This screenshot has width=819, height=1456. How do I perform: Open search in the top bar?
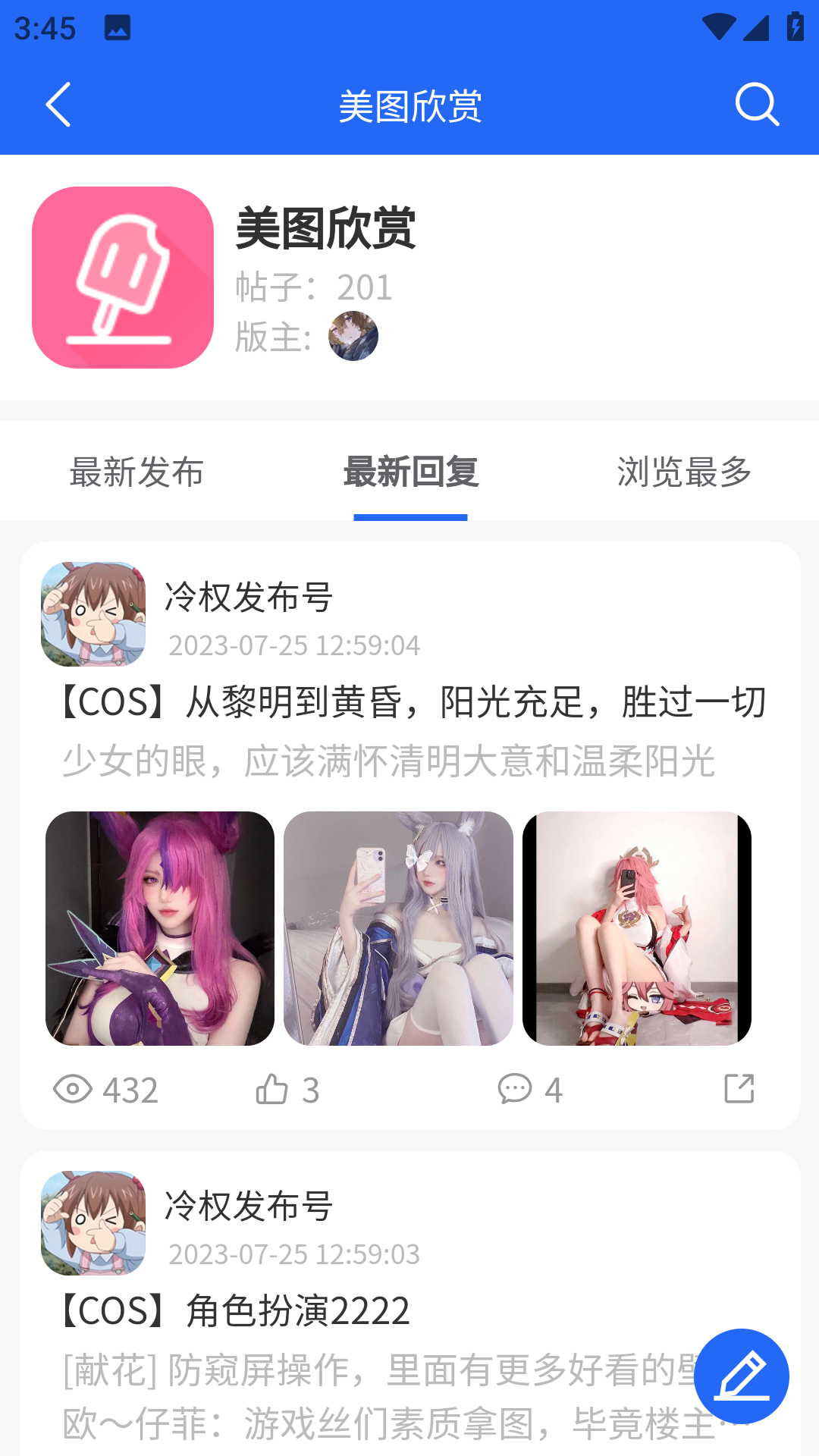click(757, 105)
